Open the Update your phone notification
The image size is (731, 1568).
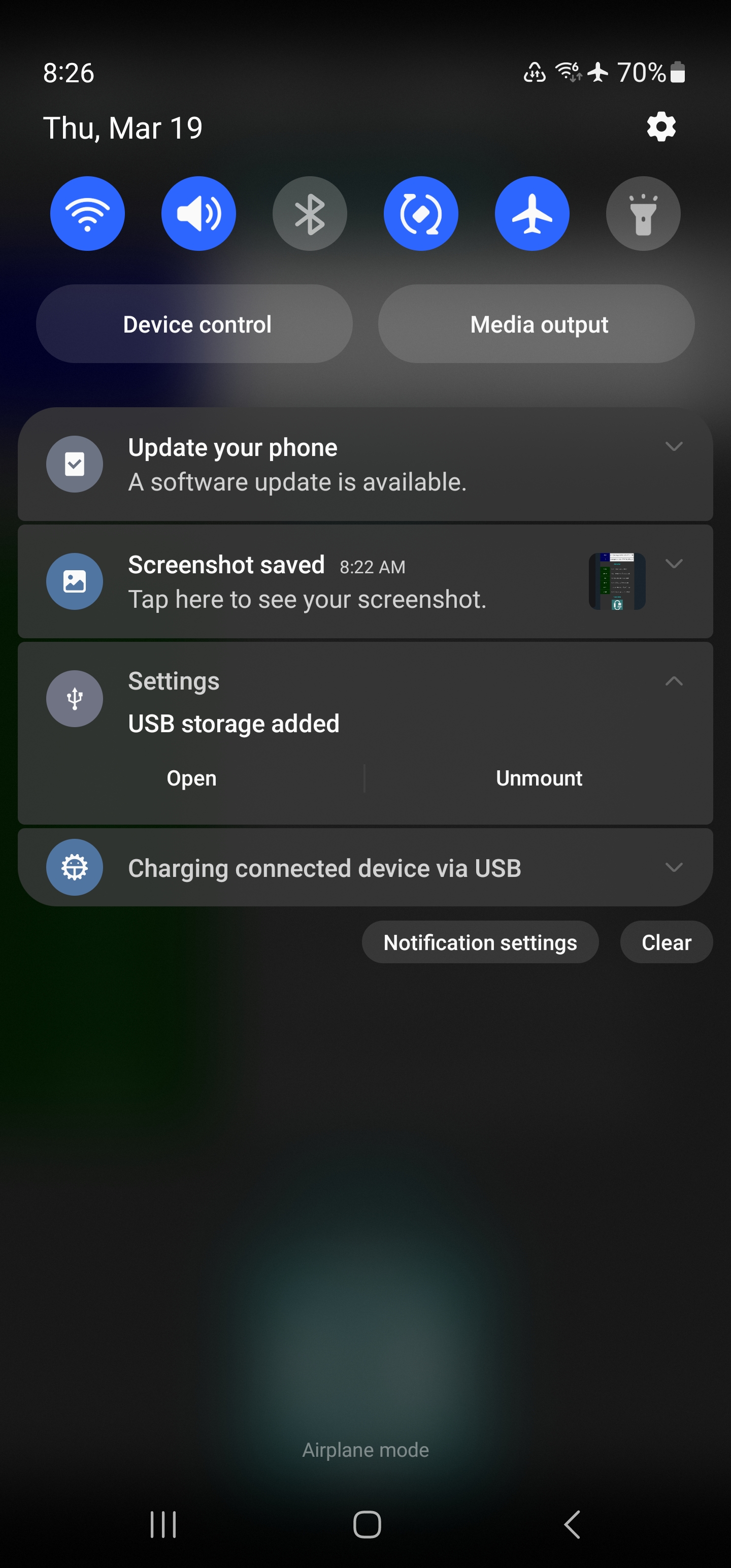[x=297, y=465]
